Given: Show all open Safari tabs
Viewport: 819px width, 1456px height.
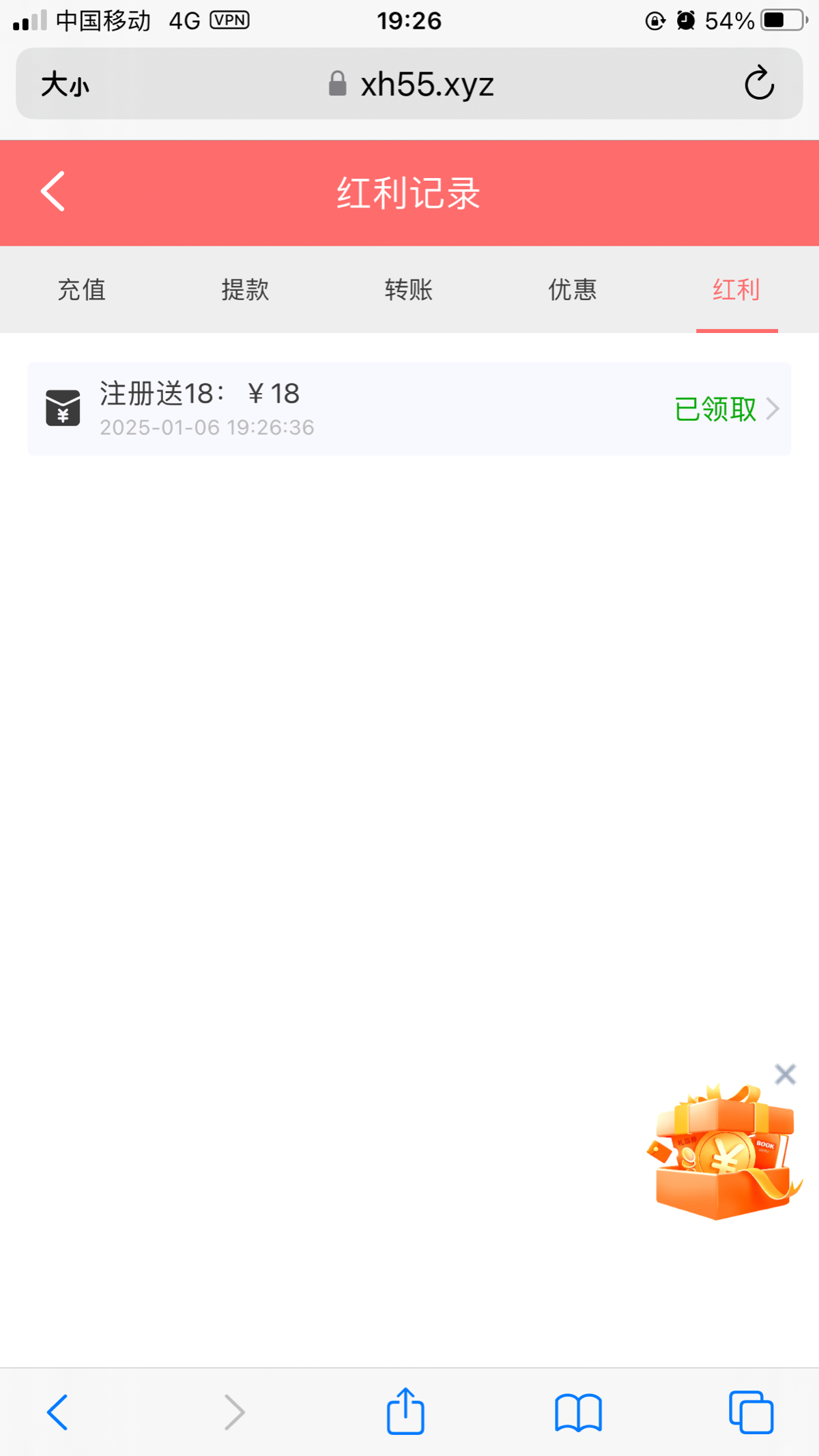Looking at the screenshot, I should tap(751, 1411).
